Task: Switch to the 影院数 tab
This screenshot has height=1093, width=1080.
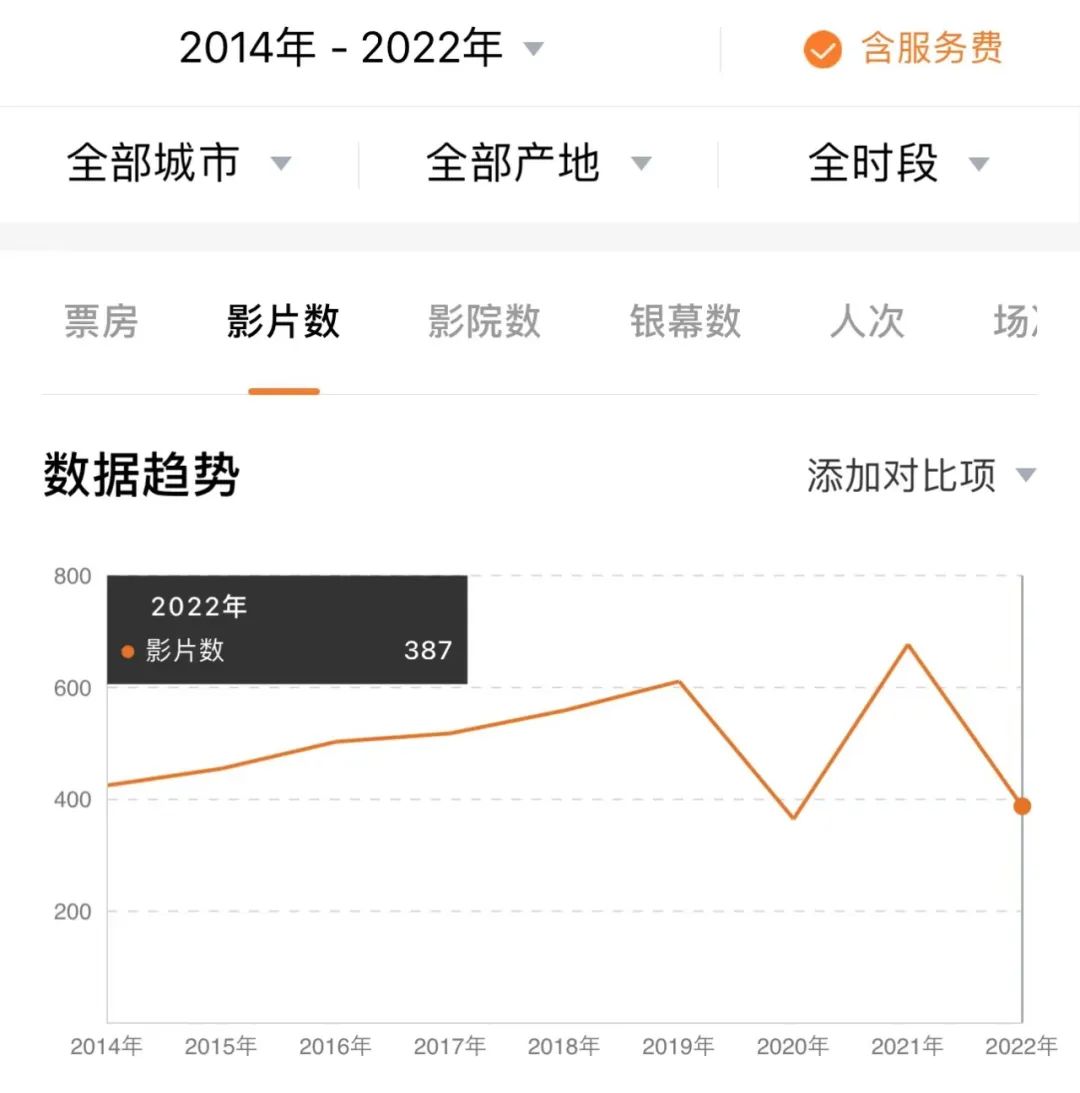Action: (x=484, y=322)
